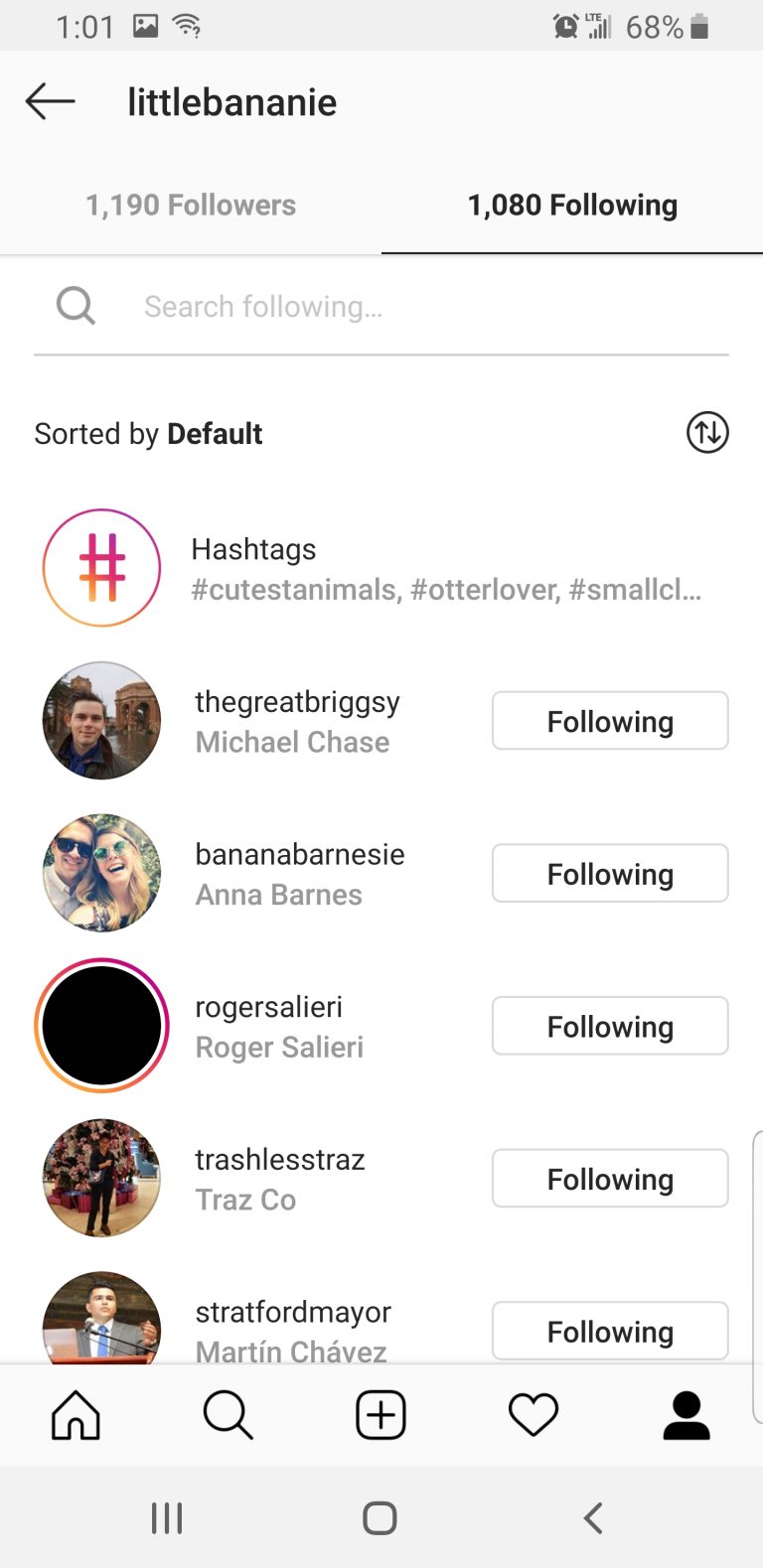Viewport: 763px width, 1568px height.
Task: Toggle Following status for rogersalieri
Action: (609, 1026)
